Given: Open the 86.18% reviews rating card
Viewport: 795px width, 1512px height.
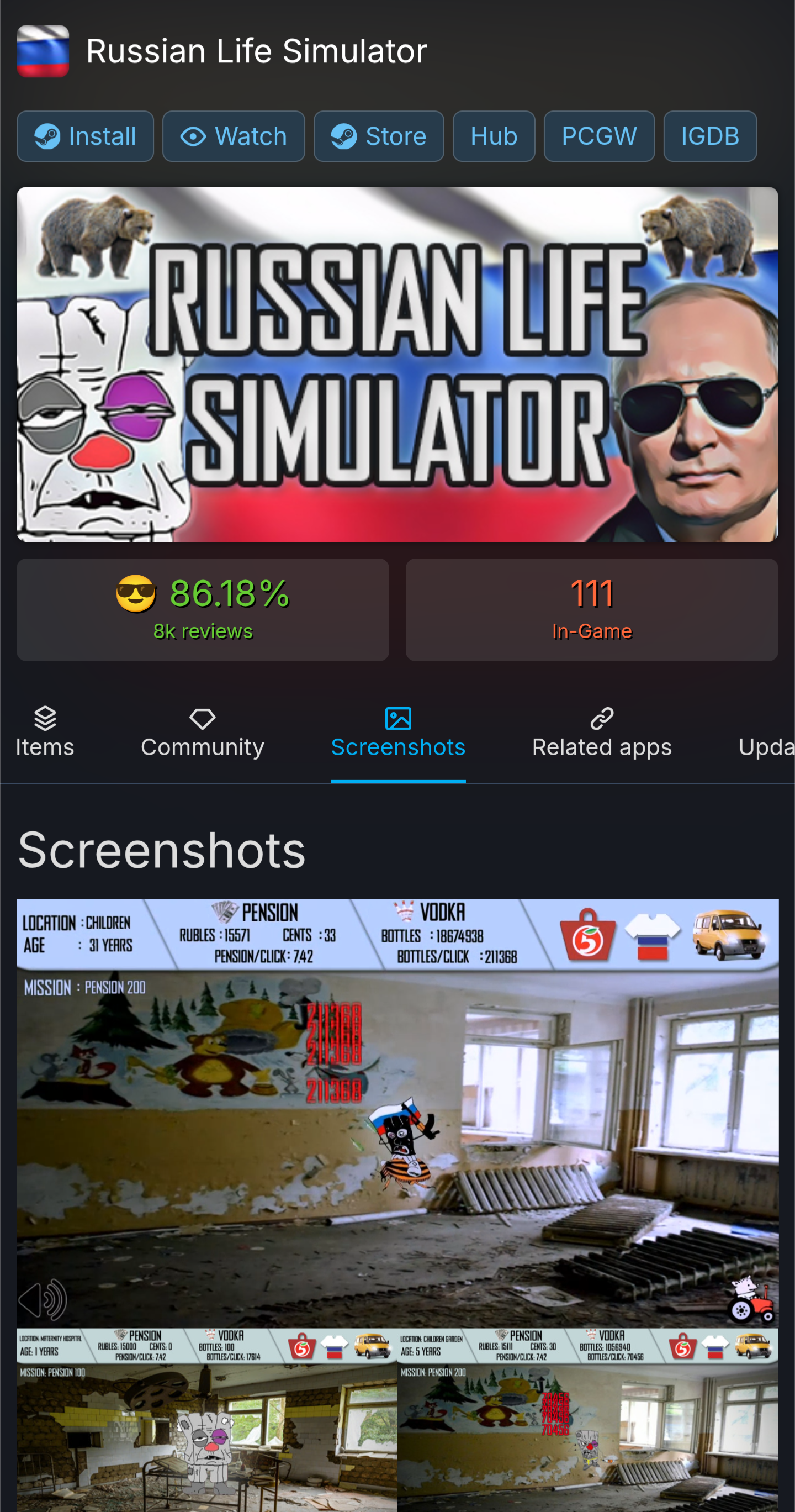Looking at the screenshot, I should (x=203, y=609).
